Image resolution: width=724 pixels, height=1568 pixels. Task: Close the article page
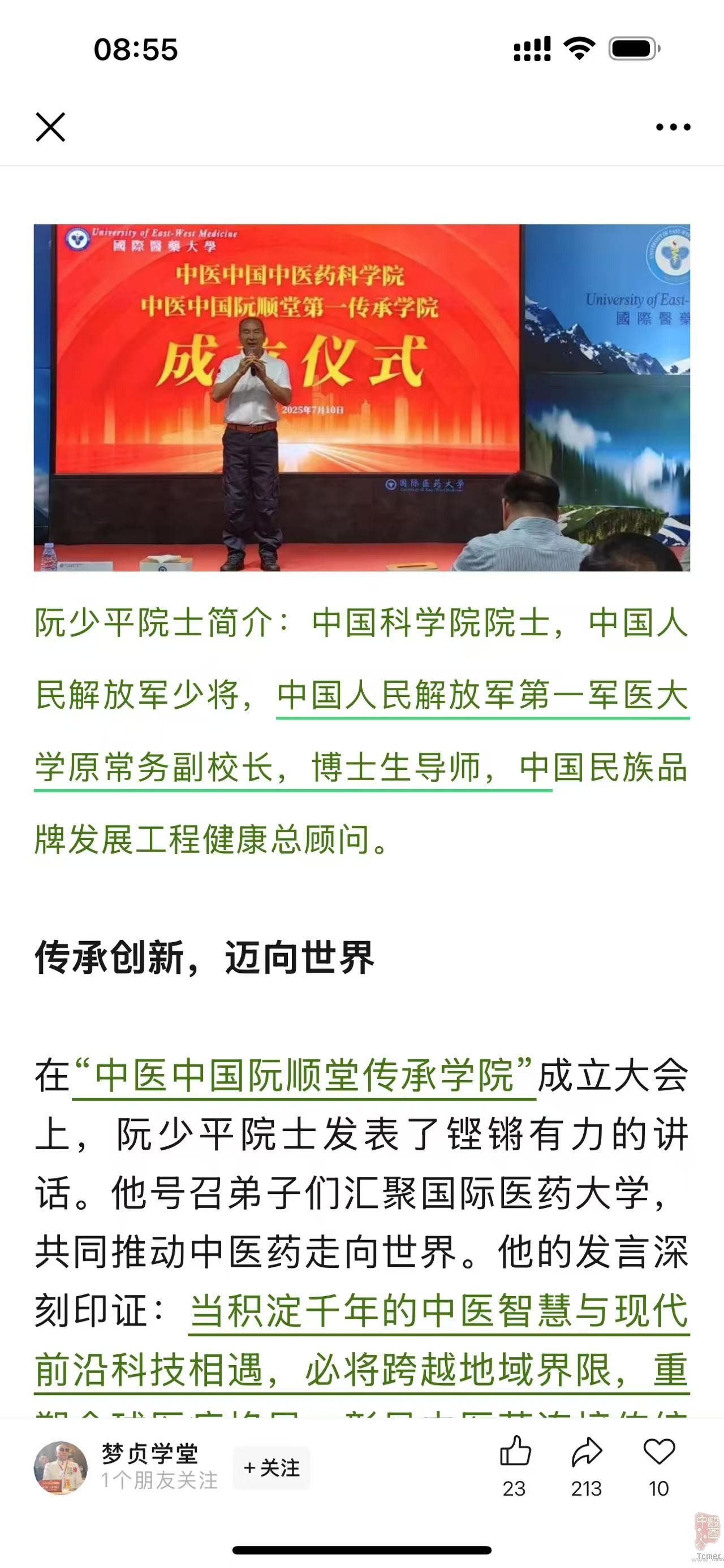point(50,127)
